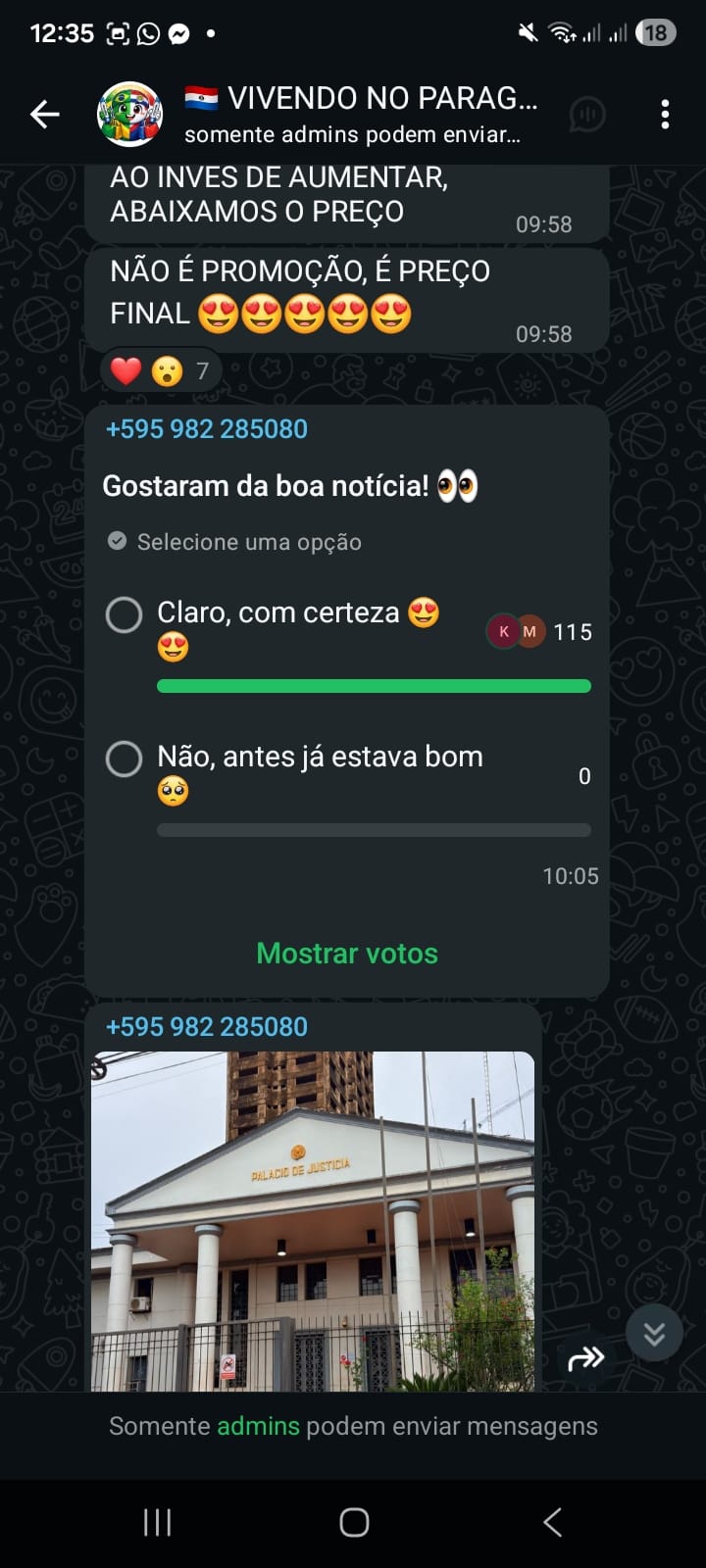Open the three-dot overflow menu

tap(665, 115)
